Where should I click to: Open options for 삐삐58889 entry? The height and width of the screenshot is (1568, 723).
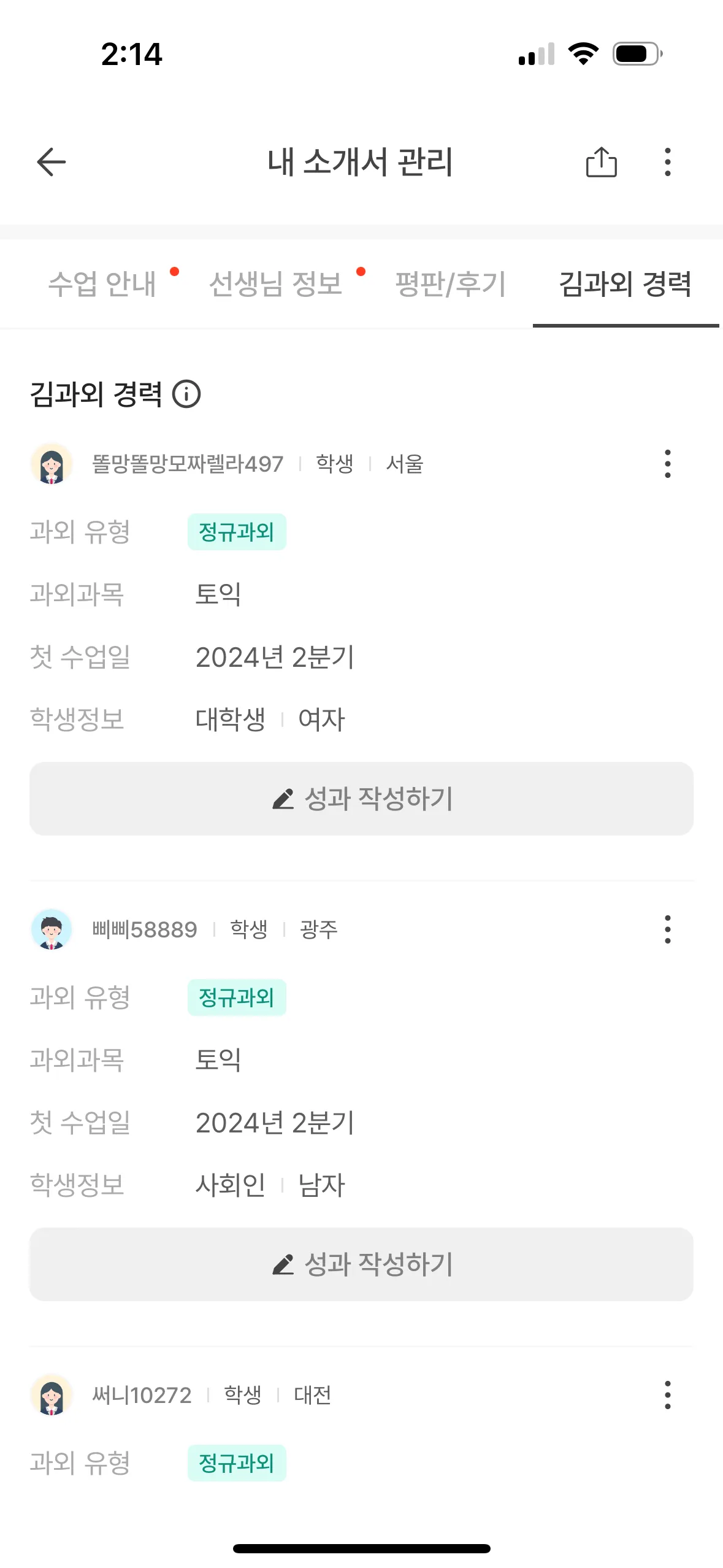click(668, 929)
